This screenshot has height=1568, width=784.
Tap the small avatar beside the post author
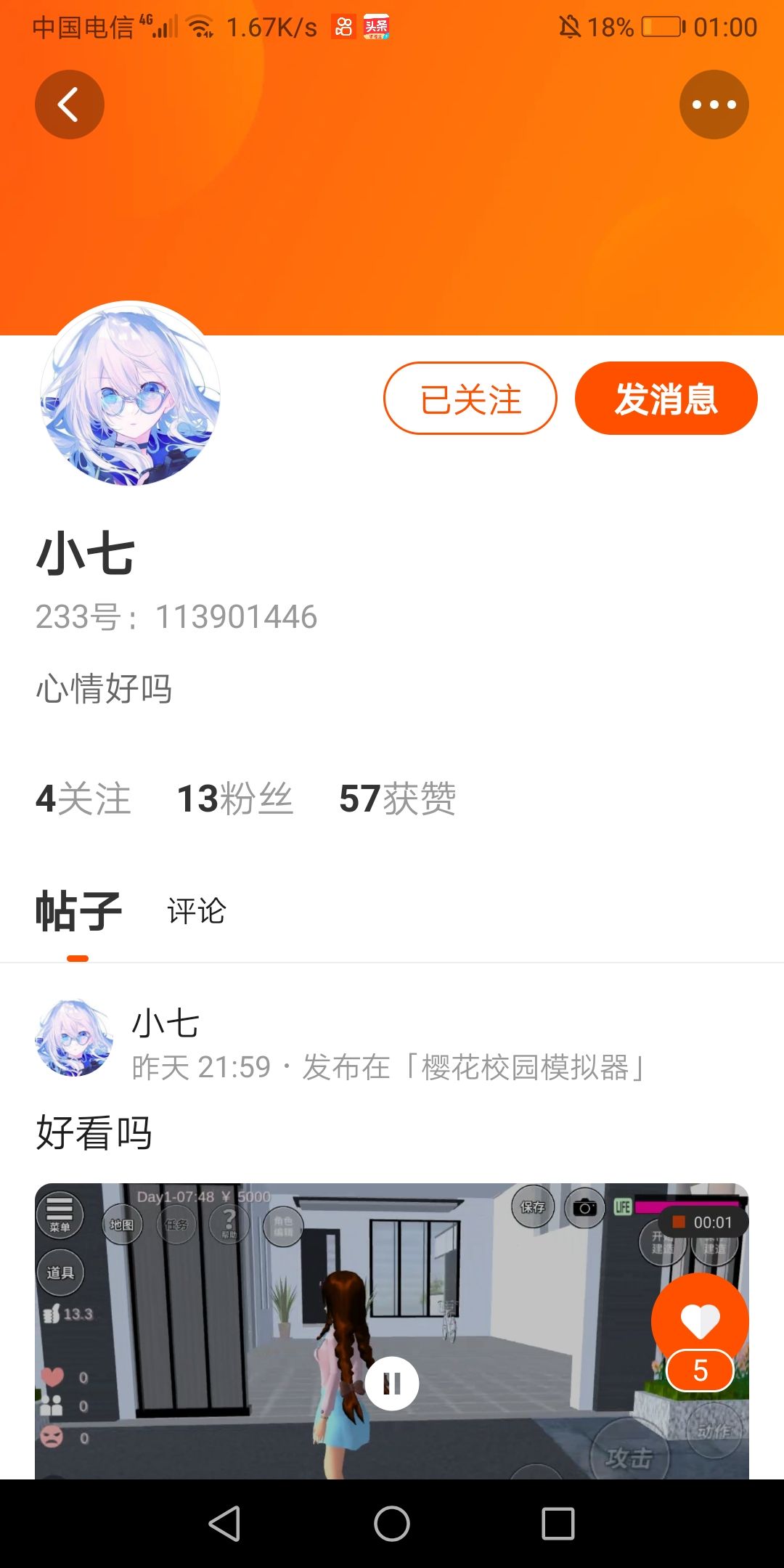coord(74,1038)
